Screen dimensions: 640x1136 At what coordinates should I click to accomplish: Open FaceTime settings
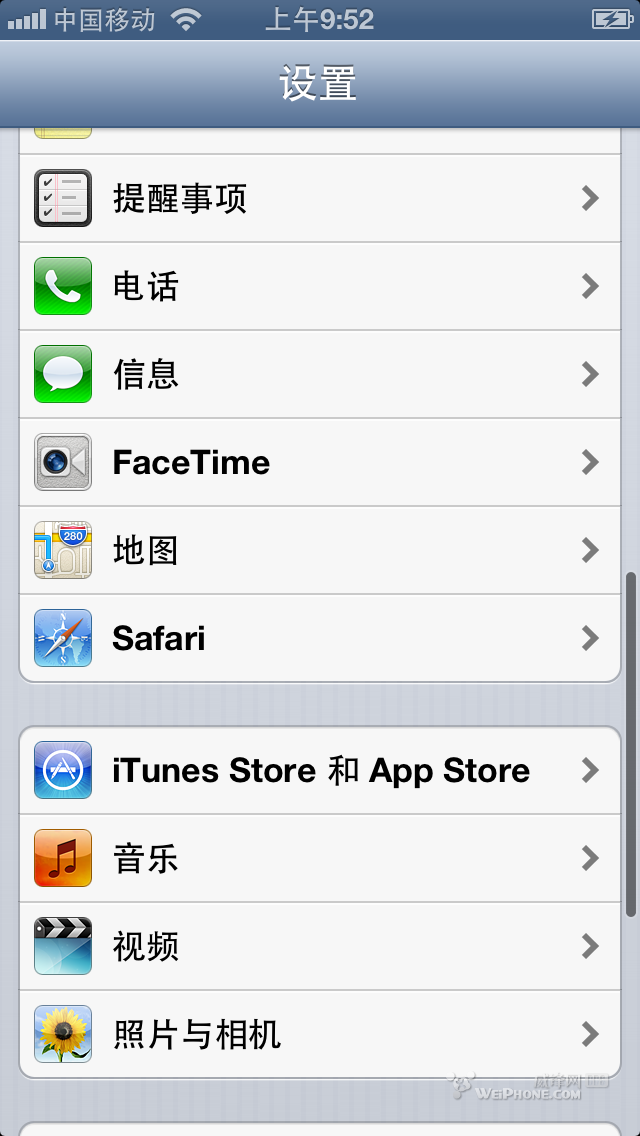click(320, 462)
